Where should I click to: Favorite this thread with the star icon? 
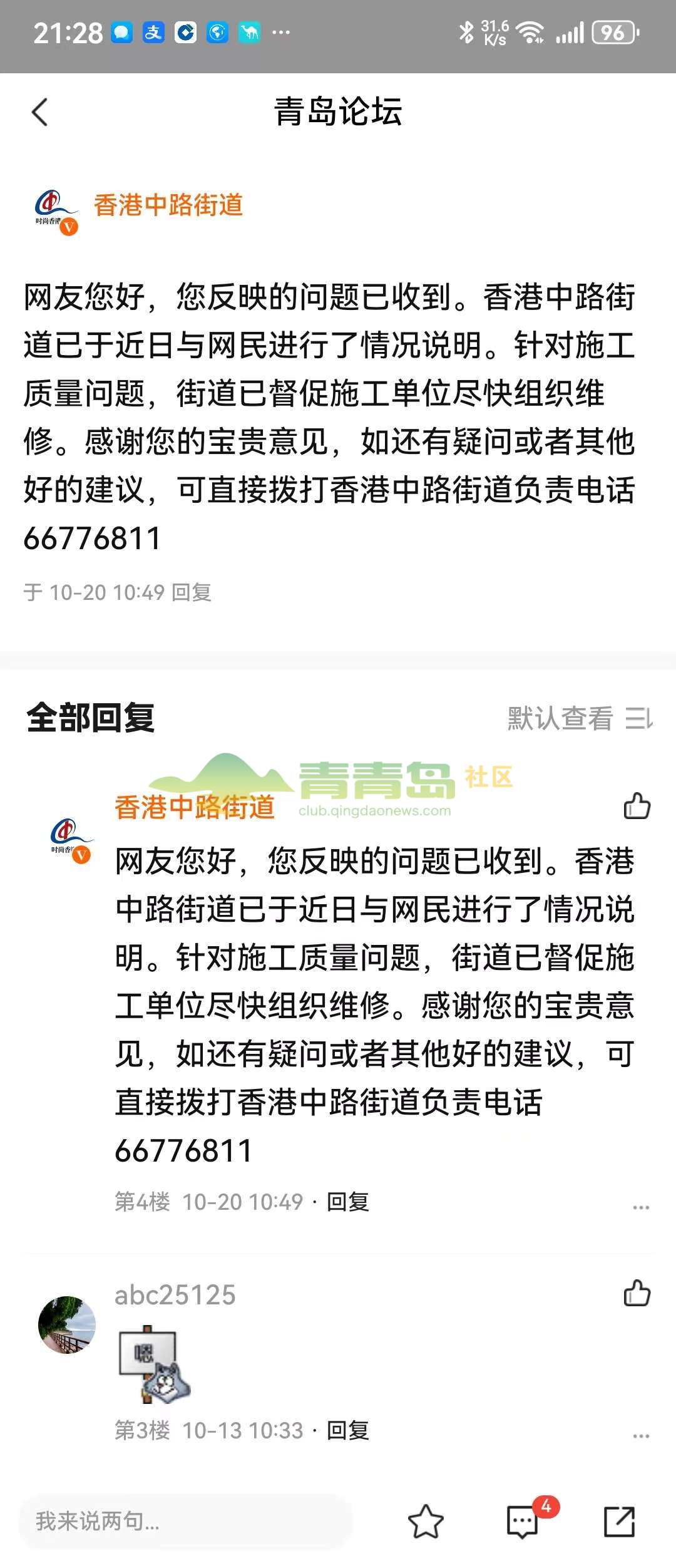click(x=426, y=1522)
